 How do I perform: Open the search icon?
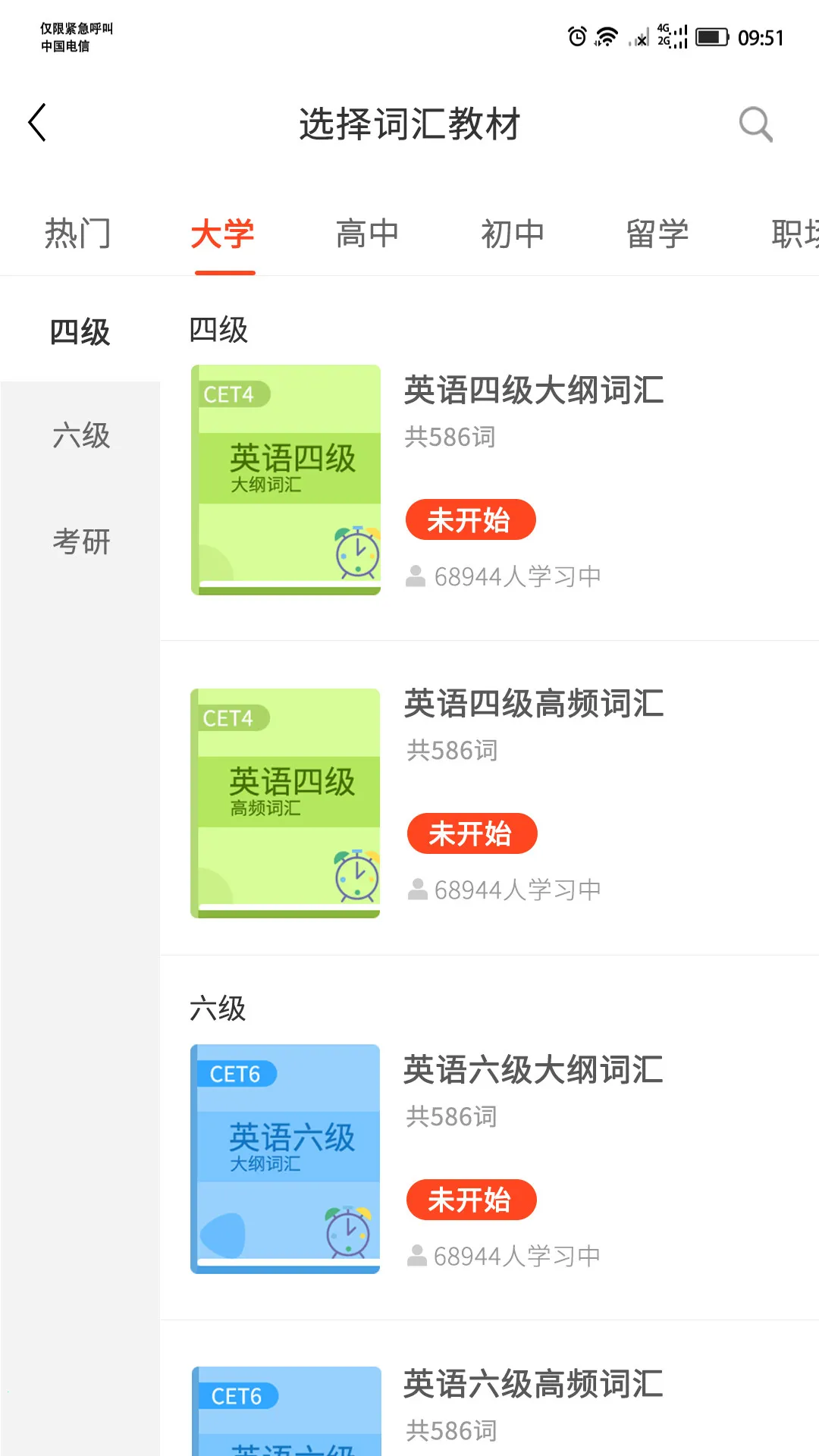pos(755,124)
